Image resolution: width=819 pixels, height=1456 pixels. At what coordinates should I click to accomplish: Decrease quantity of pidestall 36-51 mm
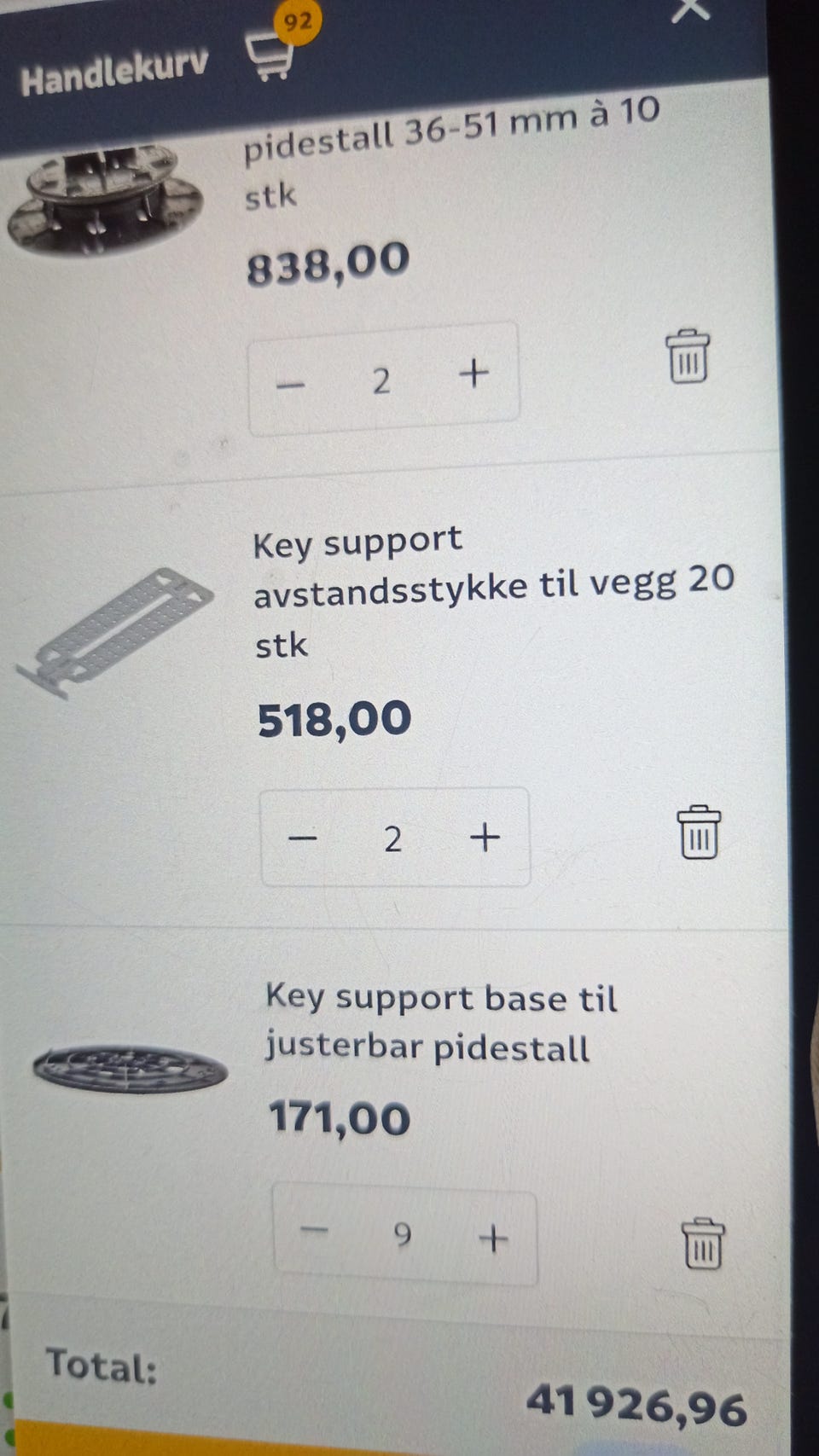[x=290, y=384]
